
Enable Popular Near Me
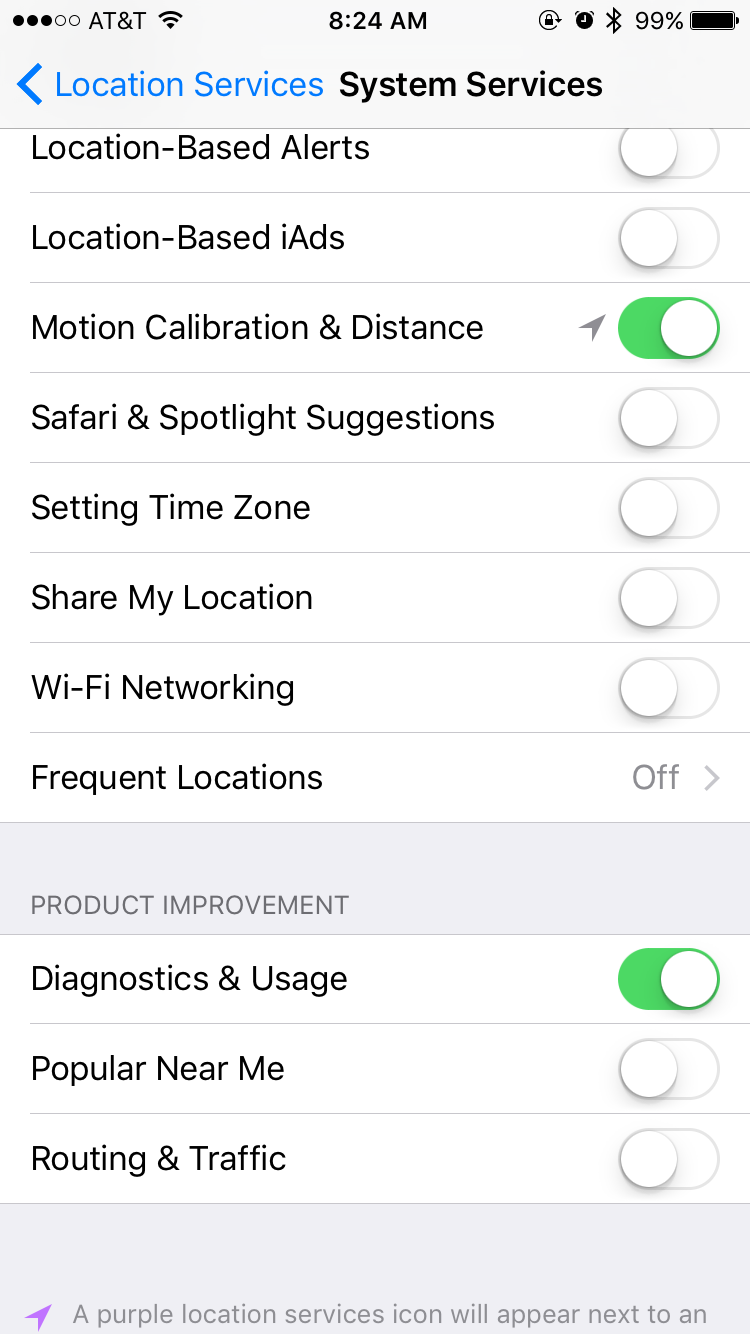pos(669,1069)
